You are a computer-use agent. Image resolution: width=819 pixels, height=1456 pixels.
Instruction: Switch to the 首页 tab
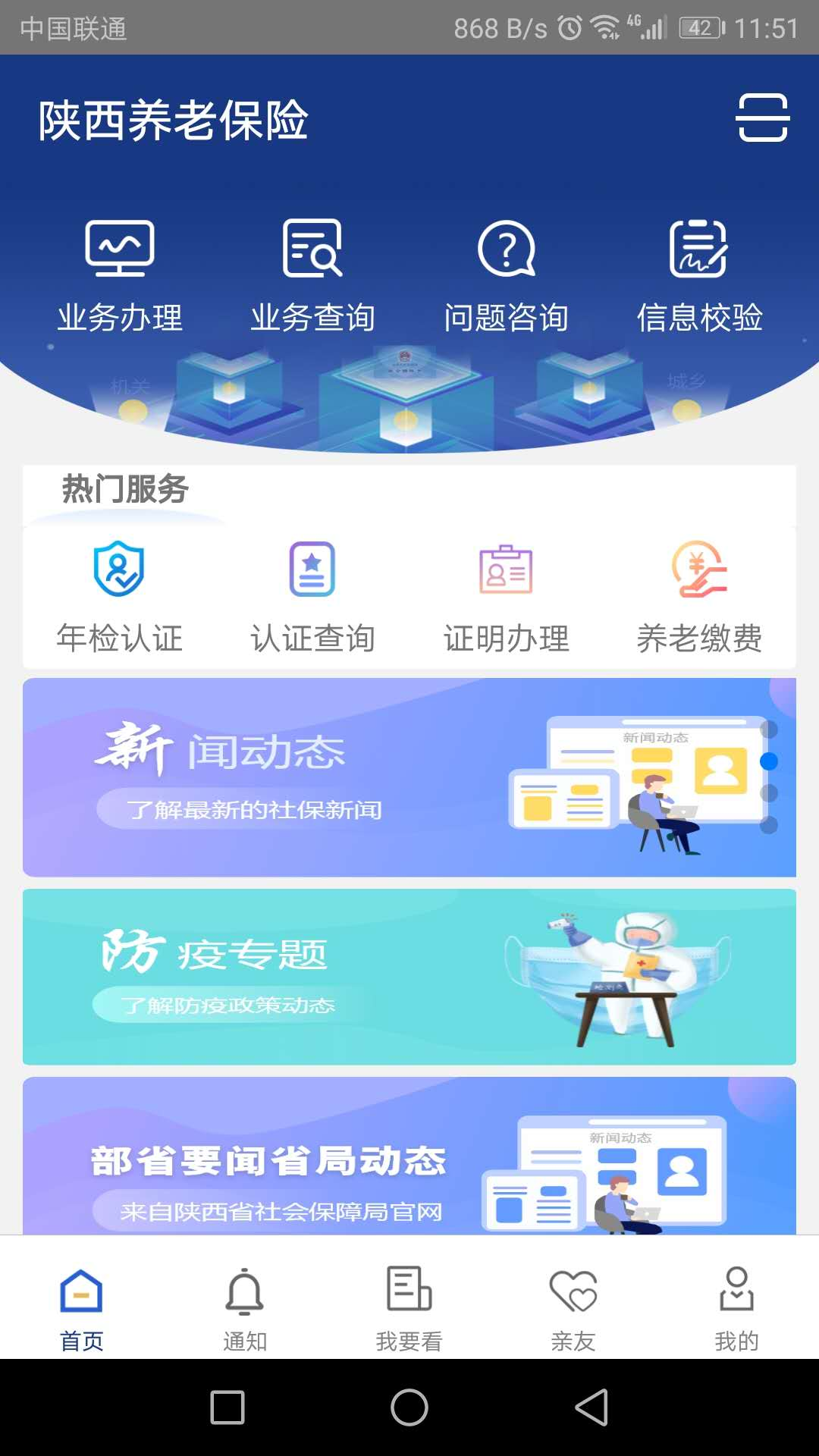point(82,1308)
